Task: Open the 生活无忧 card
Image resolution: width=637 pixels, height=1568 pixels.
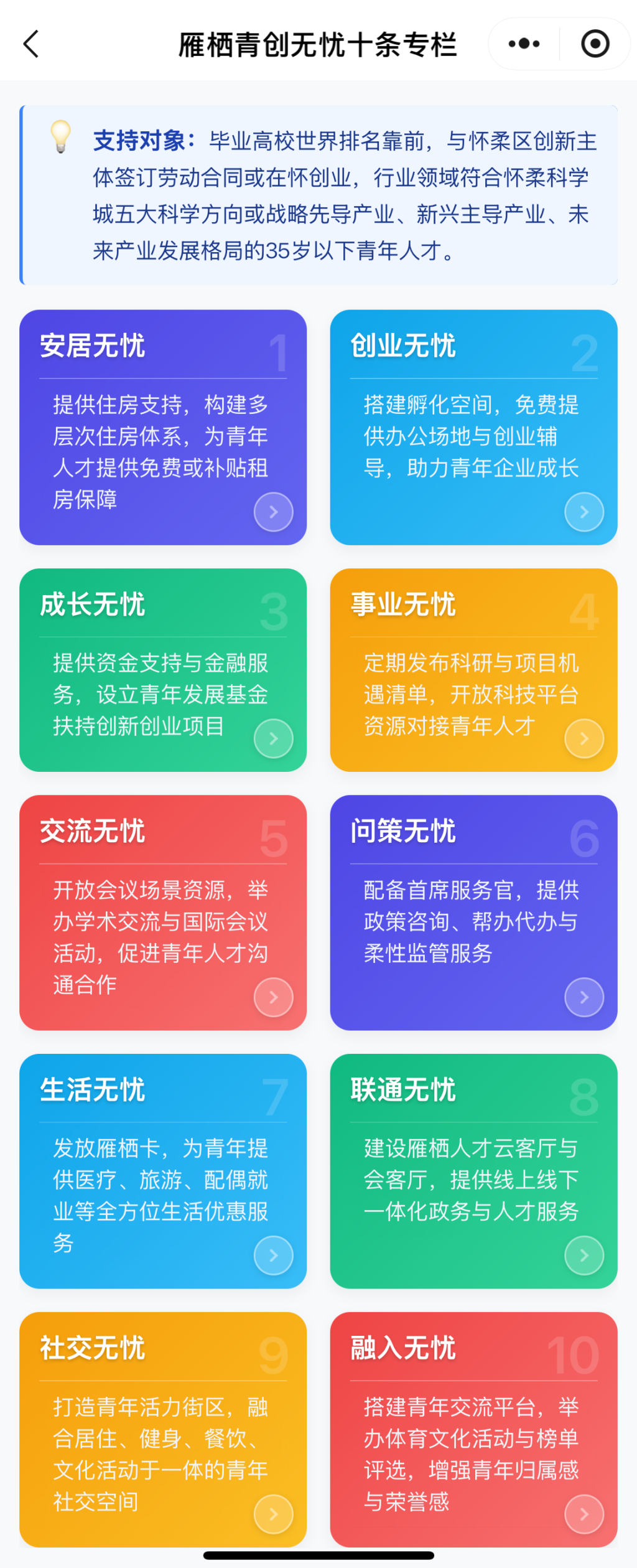Action: tap(163, 1171)
